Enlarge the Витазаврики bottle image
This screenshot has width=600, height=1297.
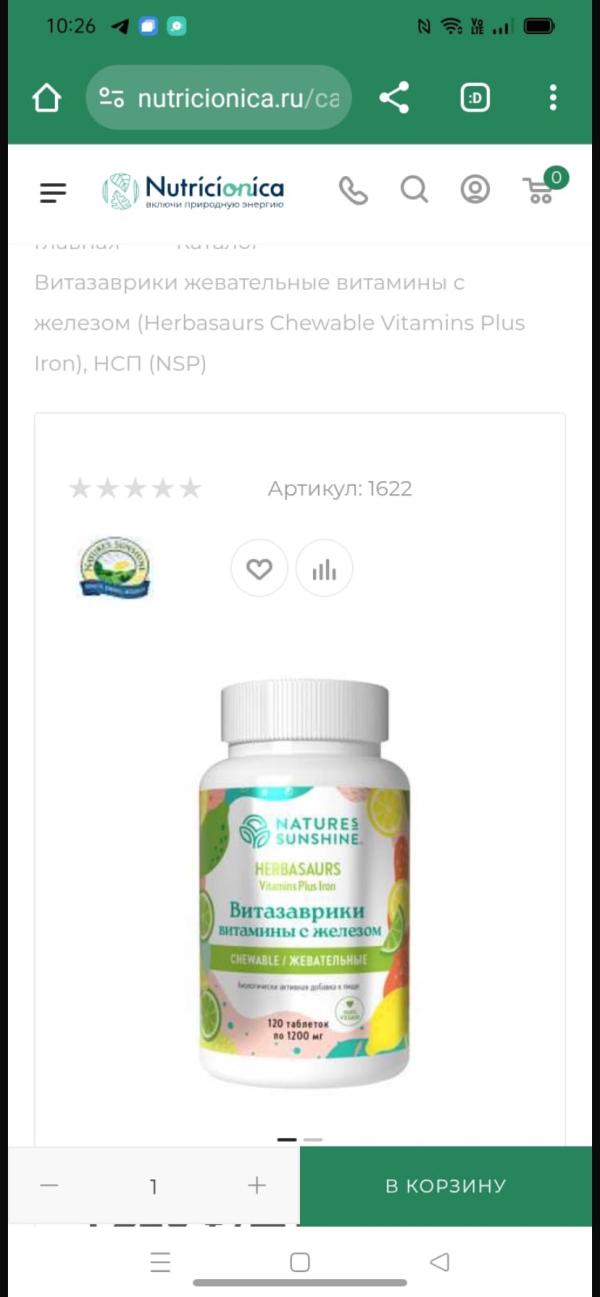pyautogui.click(x=304, y=885)
